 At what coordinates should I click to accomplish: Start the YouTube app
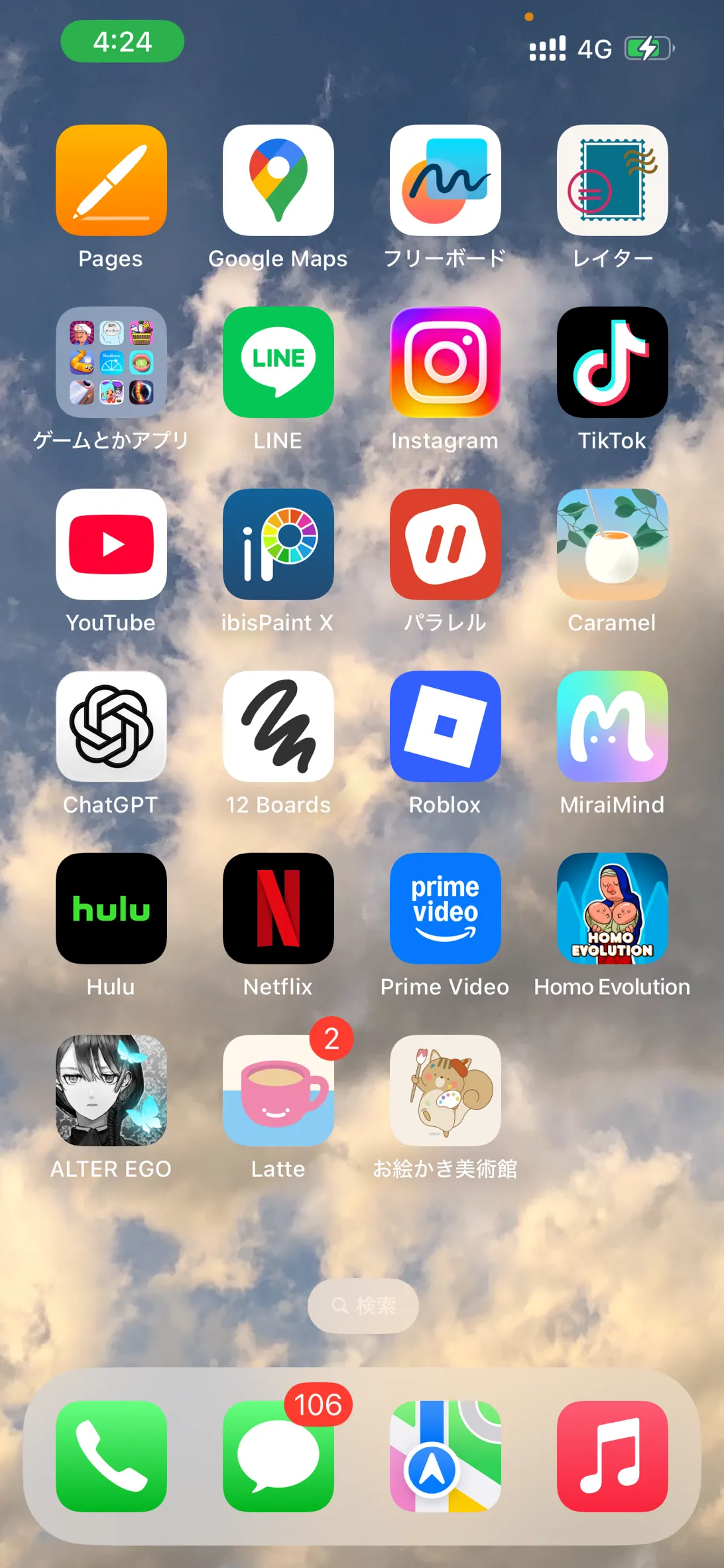111,545
